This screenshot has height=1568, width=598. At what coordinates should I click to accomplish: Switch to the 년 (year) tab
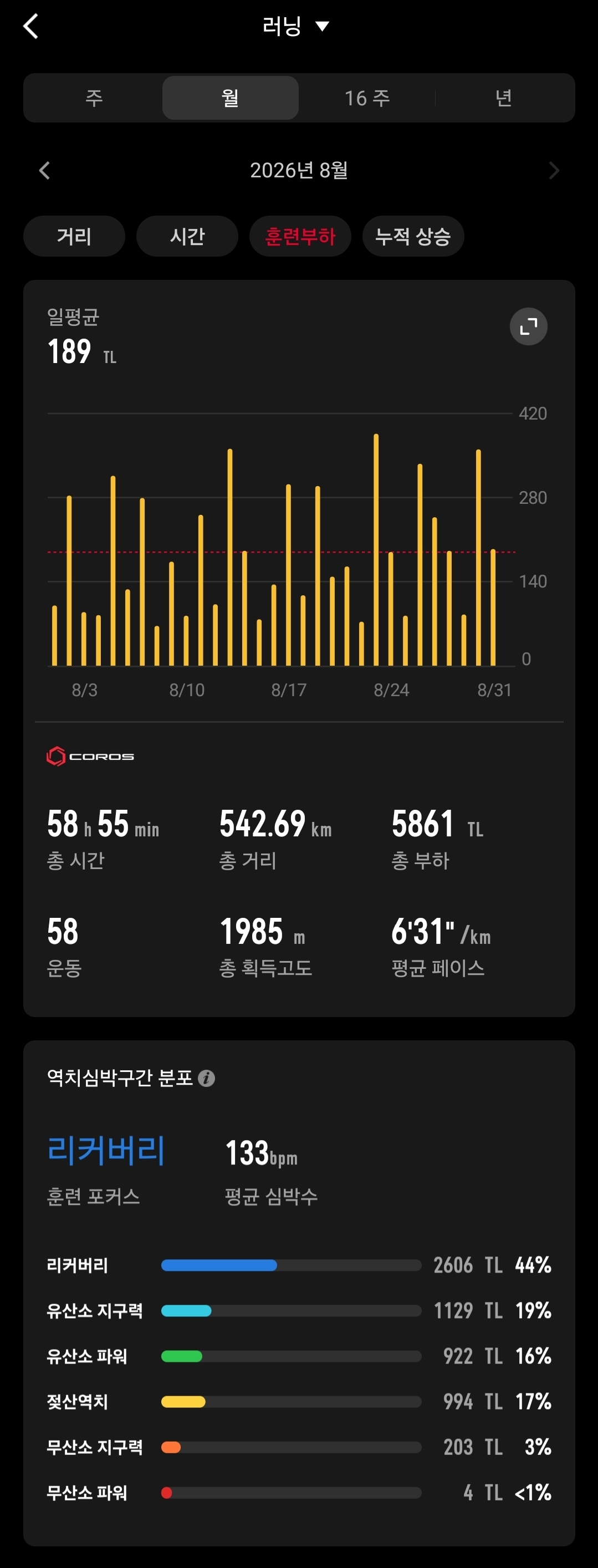point(504,98)
